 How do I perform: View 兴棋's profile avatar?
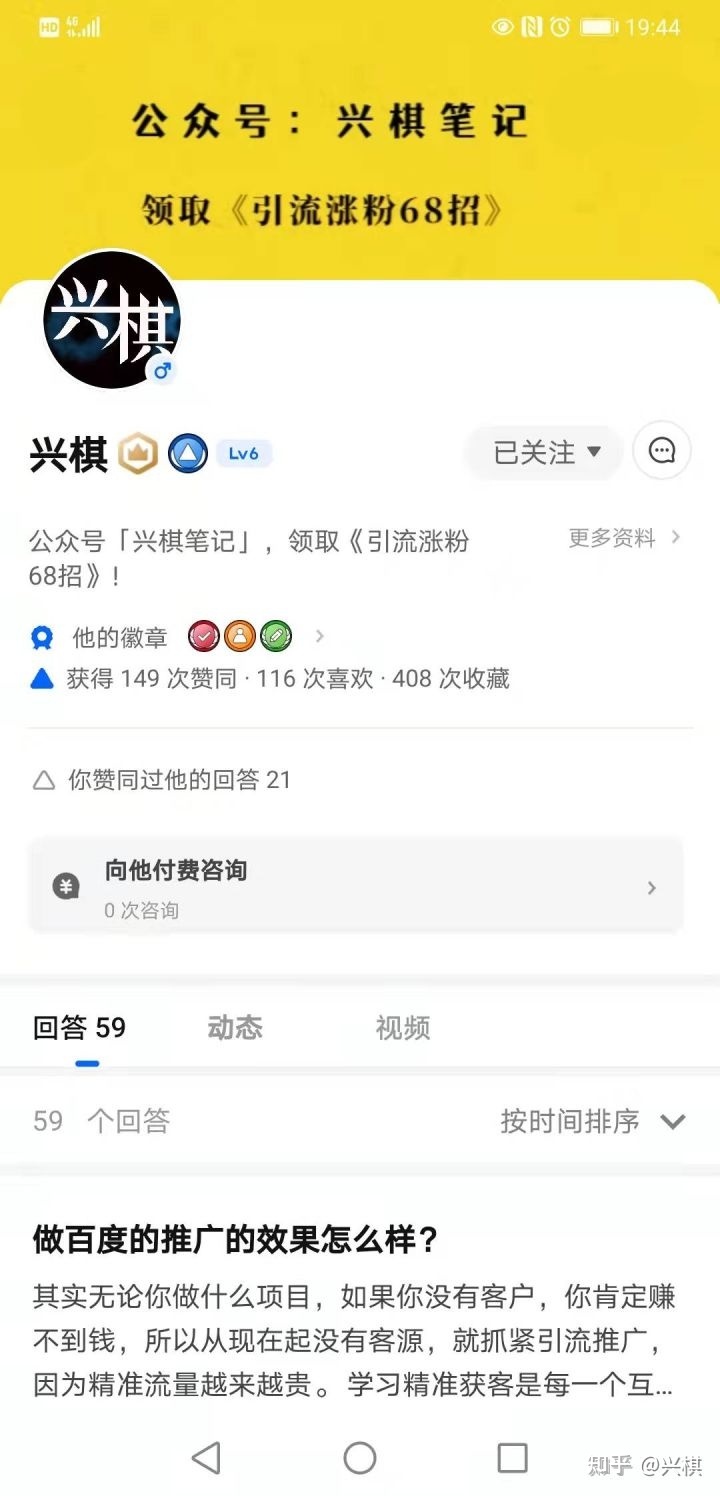[112, 320]
